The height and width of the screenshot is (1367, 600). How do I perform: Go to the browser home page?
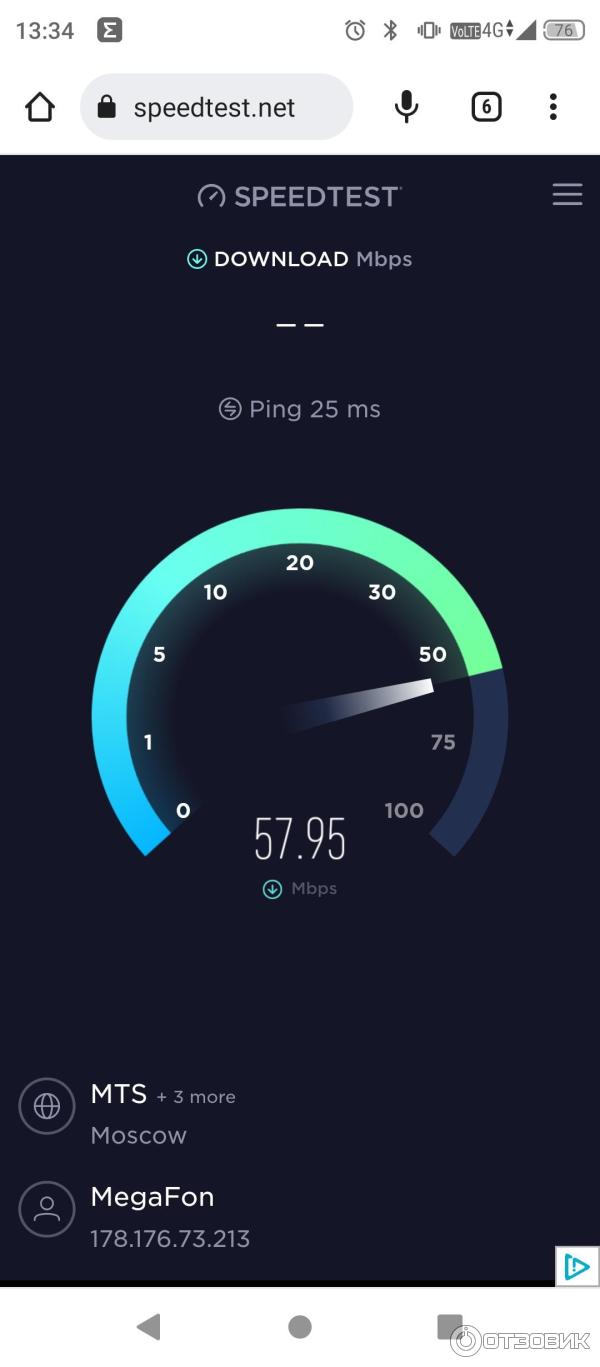[x=40, y=107]
